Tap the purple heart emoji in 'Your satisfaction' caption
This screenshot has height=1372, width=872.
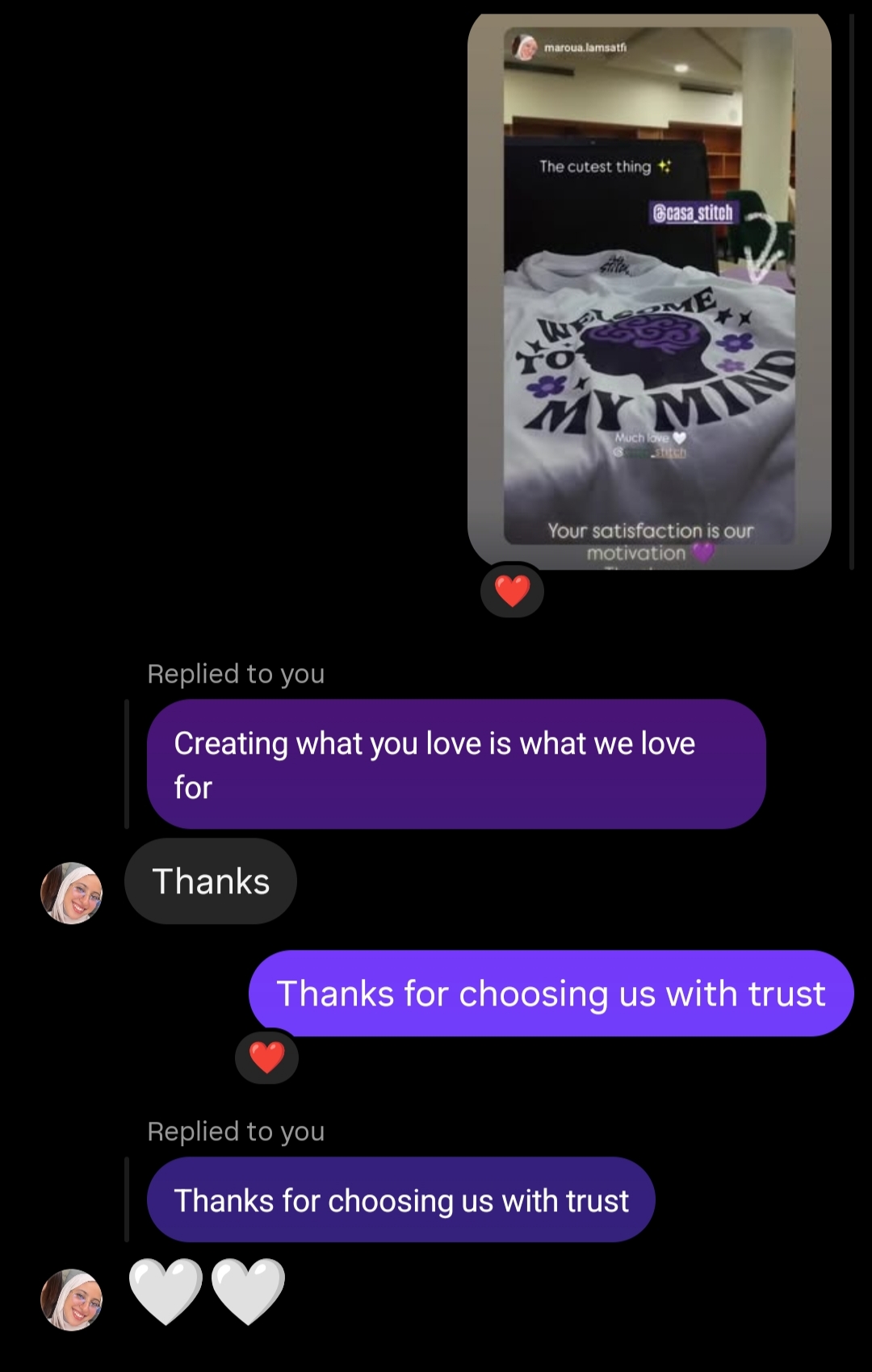click(x=703, y=553)
